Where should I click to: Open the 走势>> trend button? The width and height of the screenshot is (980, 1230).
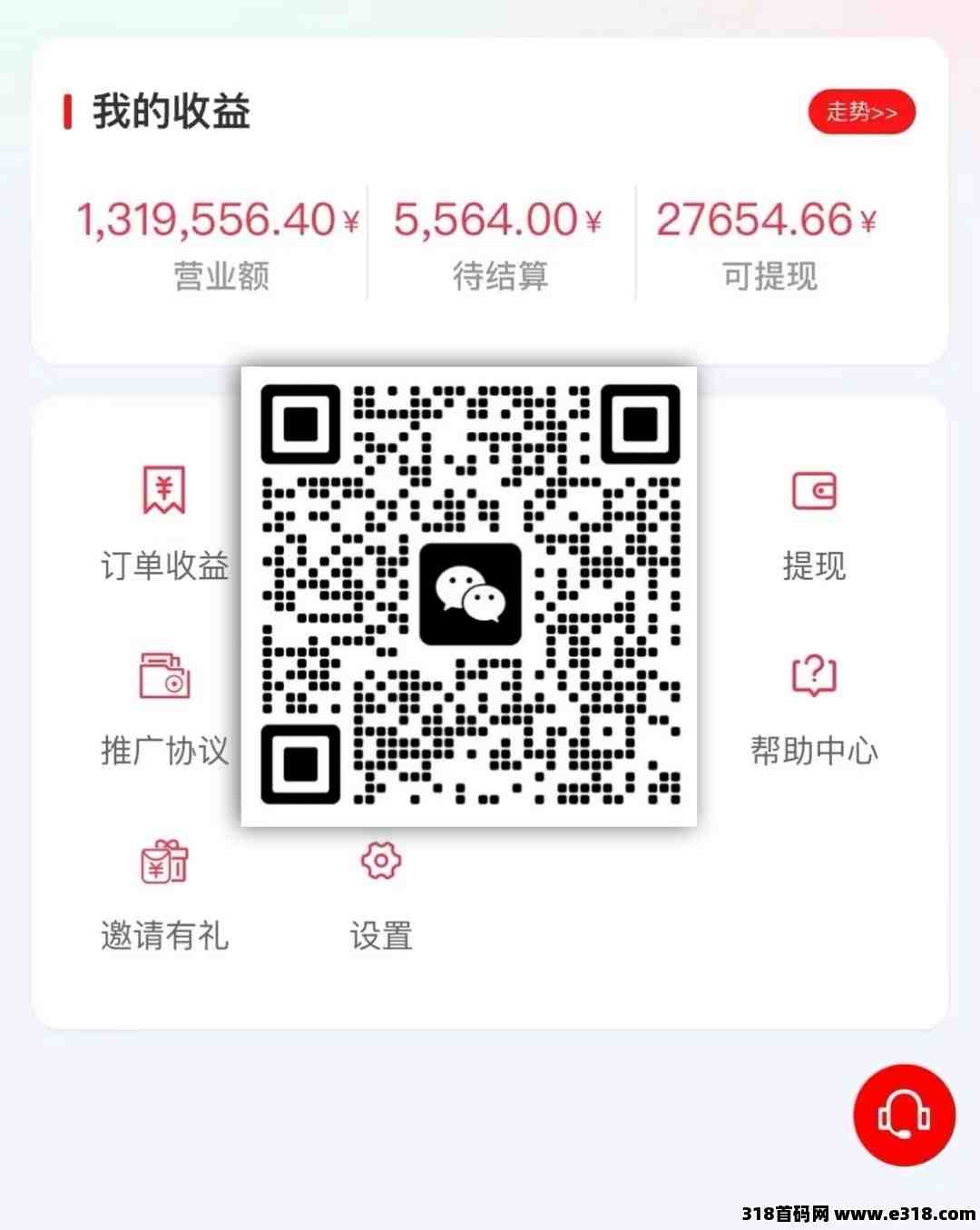(x=861, y=112)
